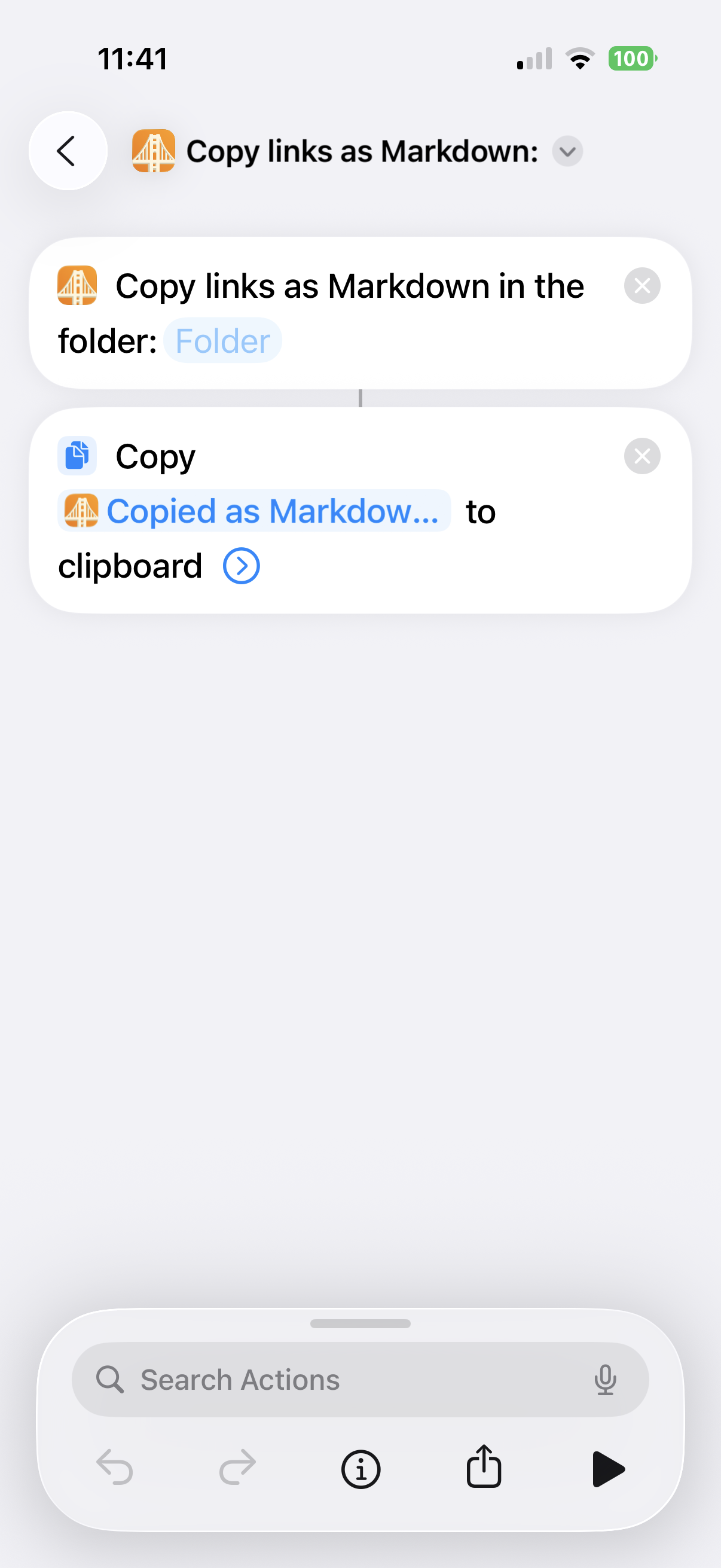
Task: Select the Folder parameter placeholder
Action: coord(222,341)
